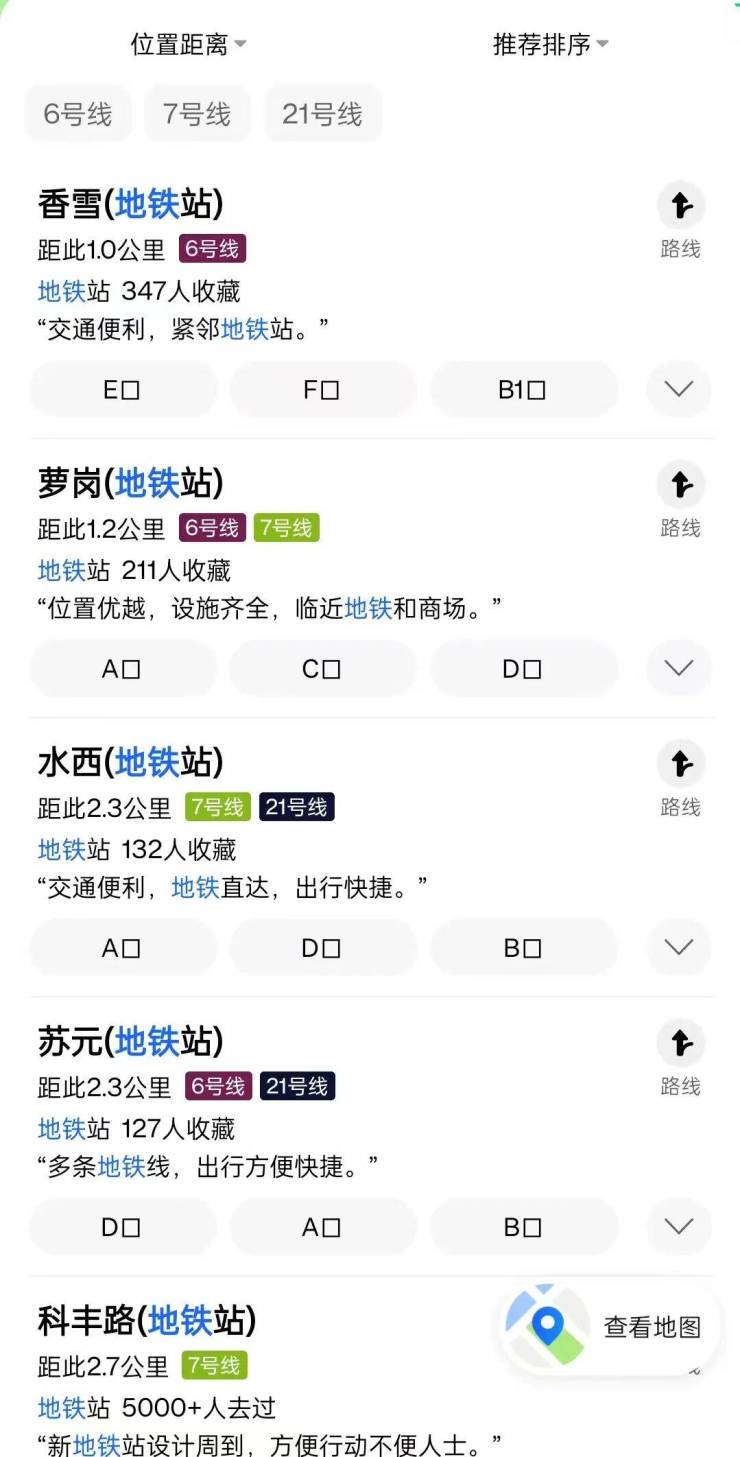
Task: Open the 香雪 metro station result
Action: click(x=131, y=204)
